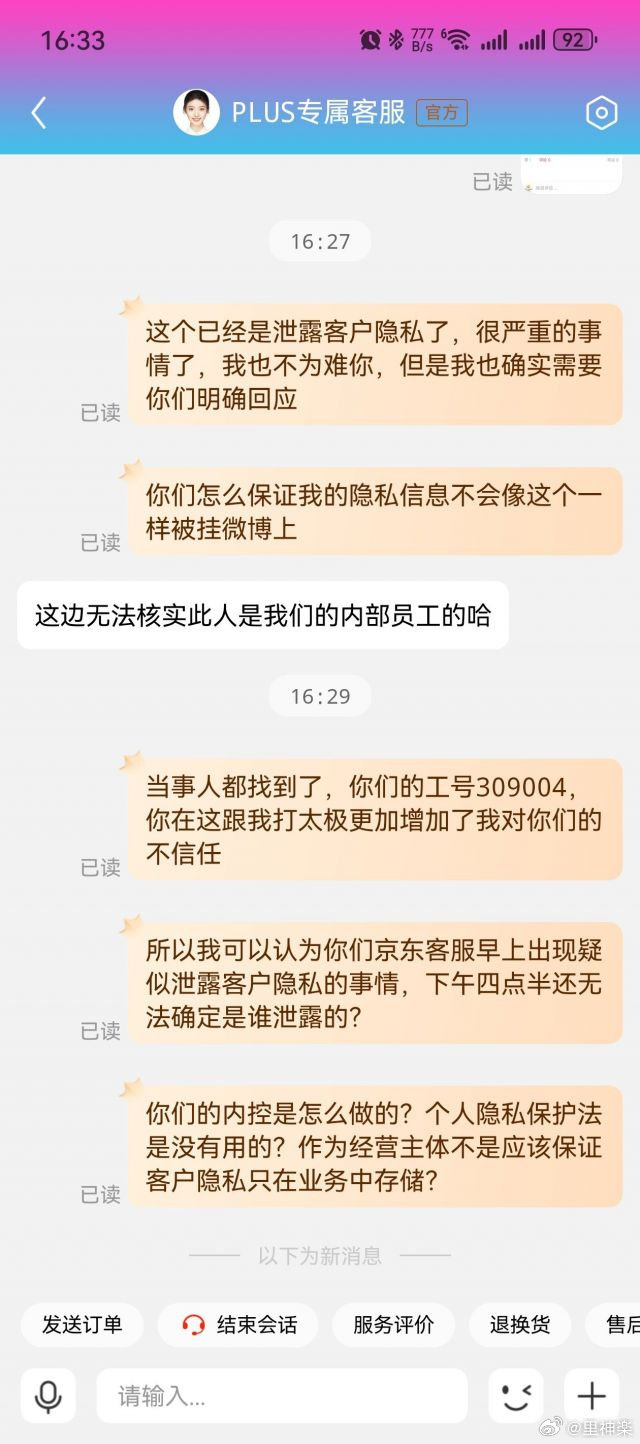Open the emoji picker
640x1444 pixels.
tap(516, 1395)
